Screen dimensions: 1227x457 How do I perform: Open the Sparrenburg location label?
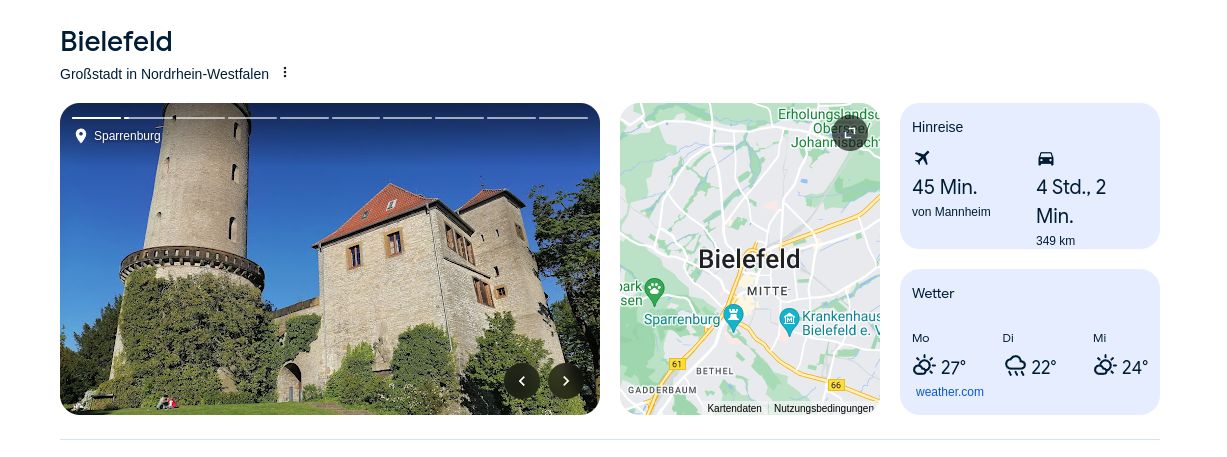(118, 136)
